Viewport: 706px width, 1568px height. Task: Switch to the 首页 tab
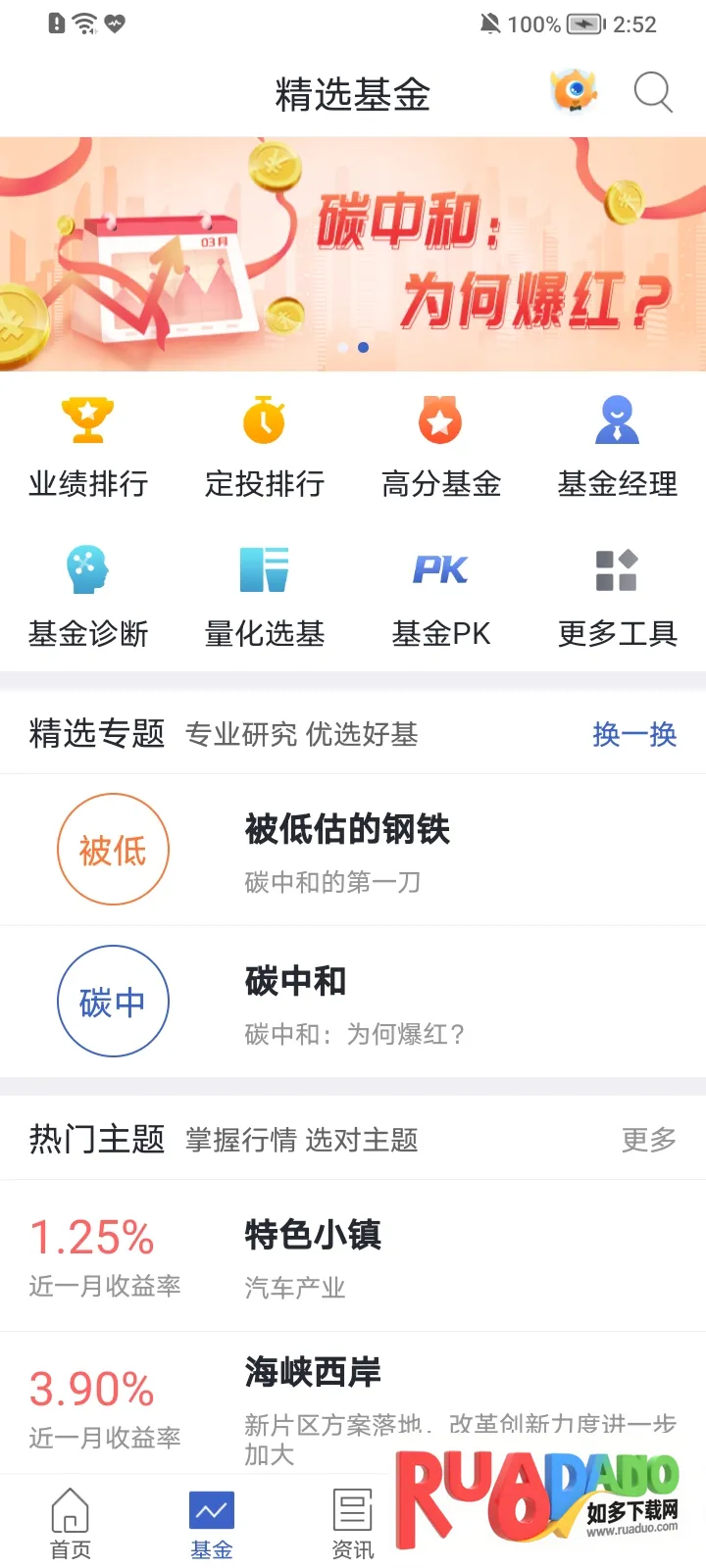(71, 1524)
